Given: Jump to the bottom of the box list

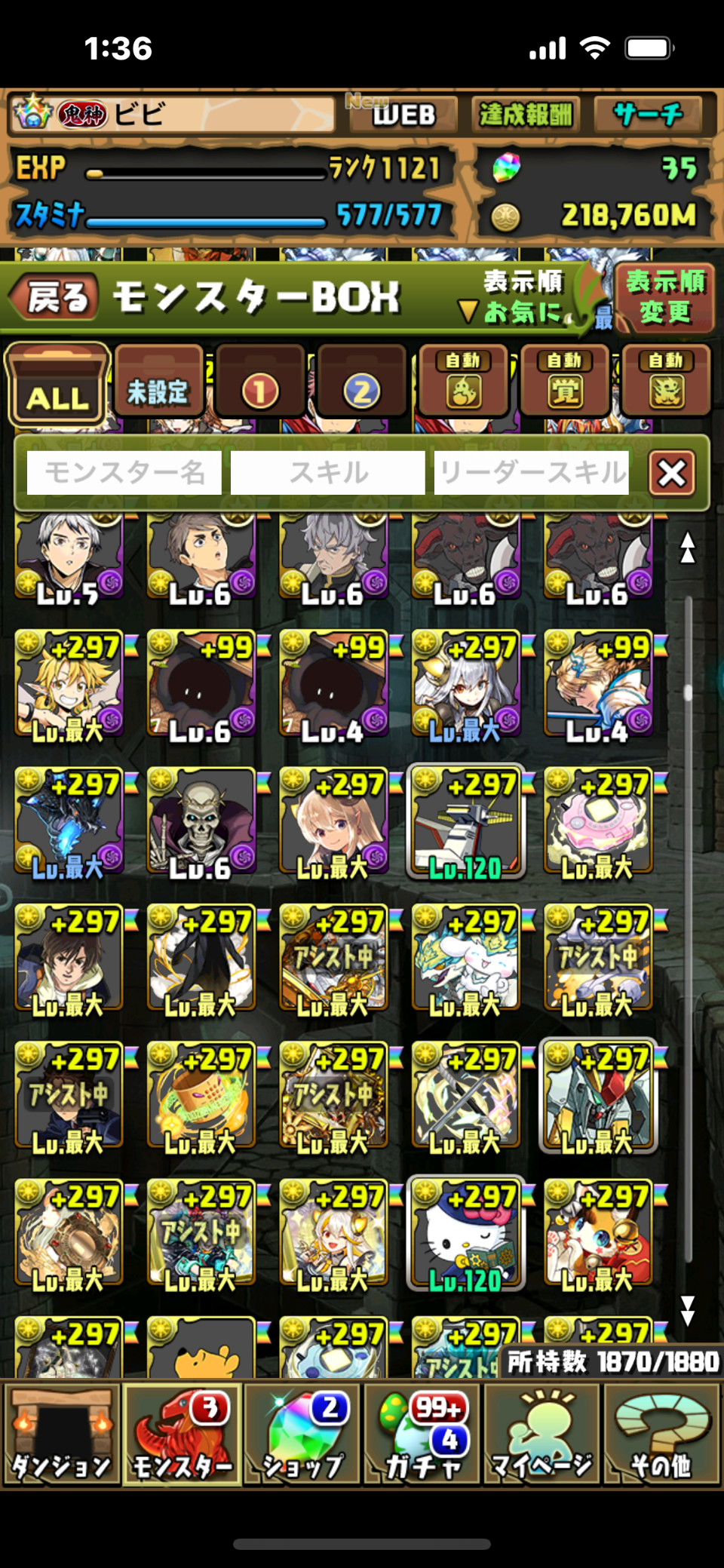Looking at the screenshot, I should (687, 1311).
